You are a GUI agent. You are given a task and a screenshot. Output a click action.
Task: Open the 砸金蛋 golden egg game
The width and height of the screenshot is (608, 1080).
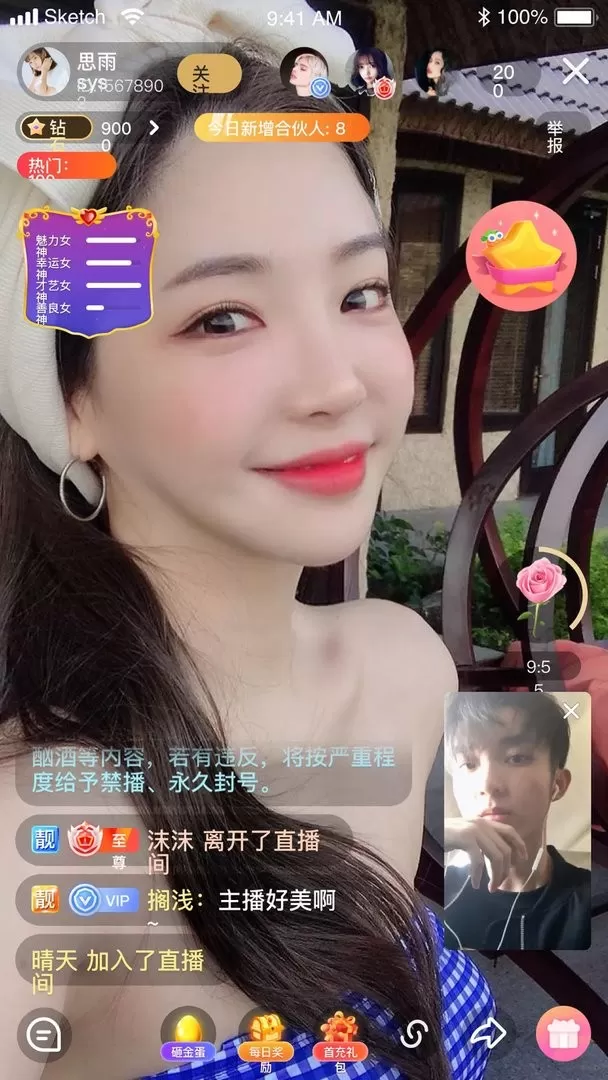click(x=188, y=1035)
